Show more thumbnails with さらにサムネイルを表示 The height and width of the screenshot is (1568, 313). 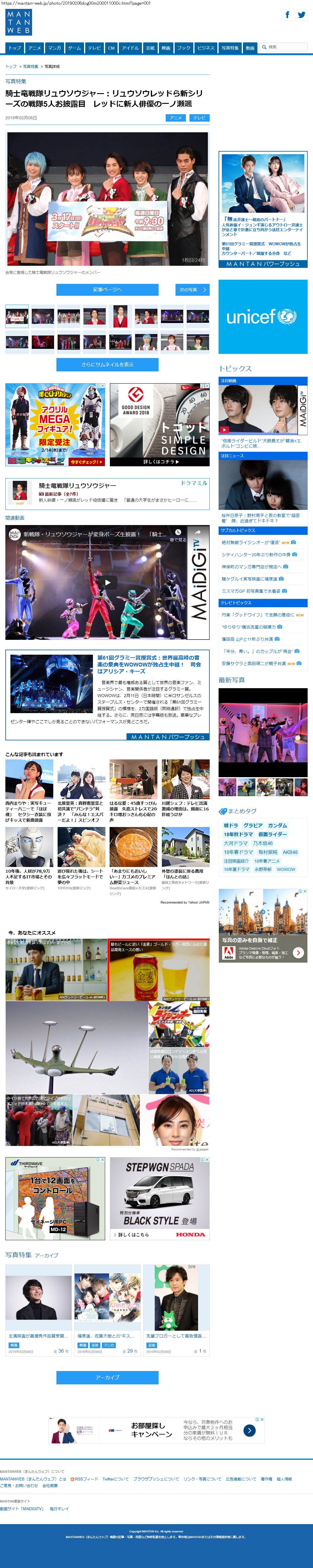pos(107,365)
